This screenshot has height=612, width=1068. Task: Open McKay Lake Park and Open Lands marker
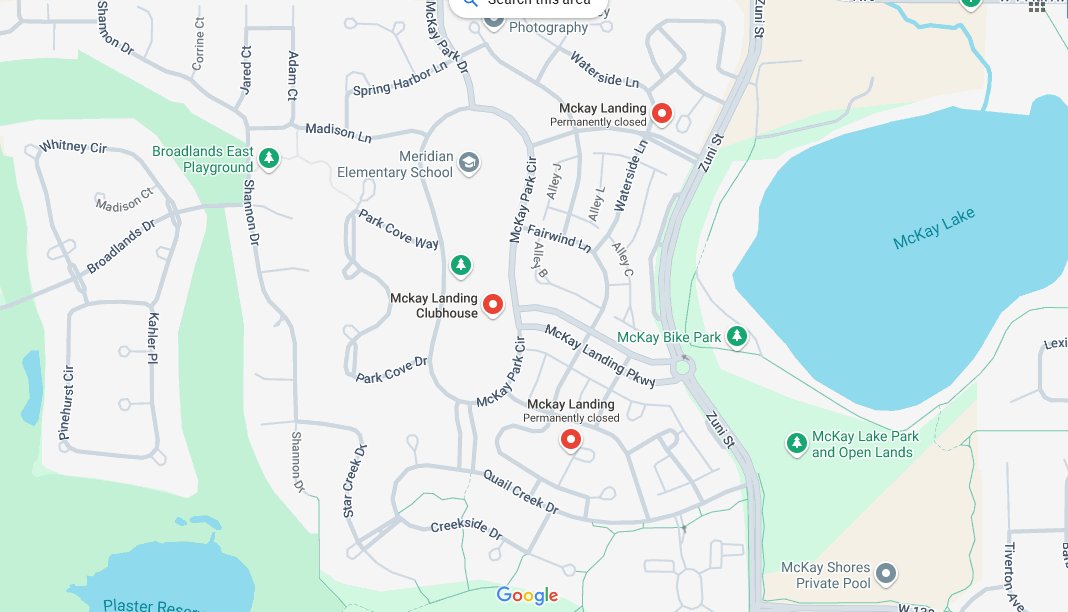796,443
